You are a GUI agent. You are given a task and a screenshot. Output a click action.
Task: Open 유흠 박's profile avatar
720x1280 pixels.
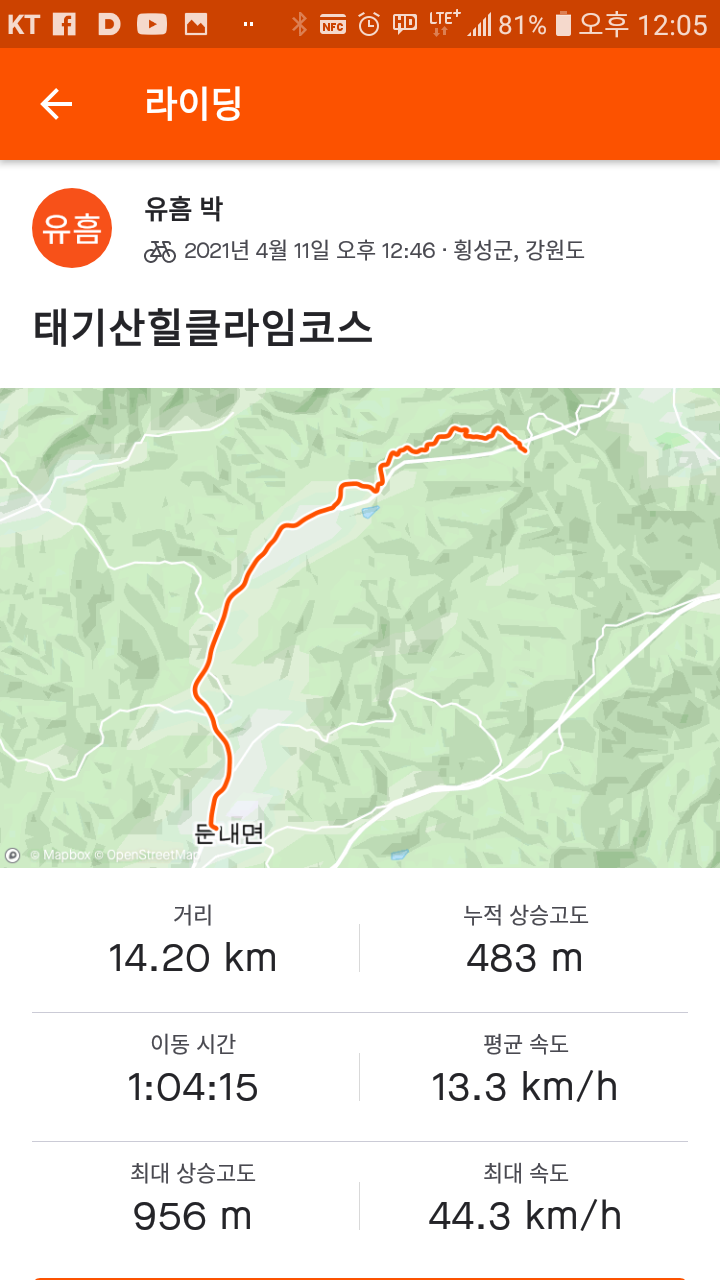pyautogui.click(x=72, y=229)
